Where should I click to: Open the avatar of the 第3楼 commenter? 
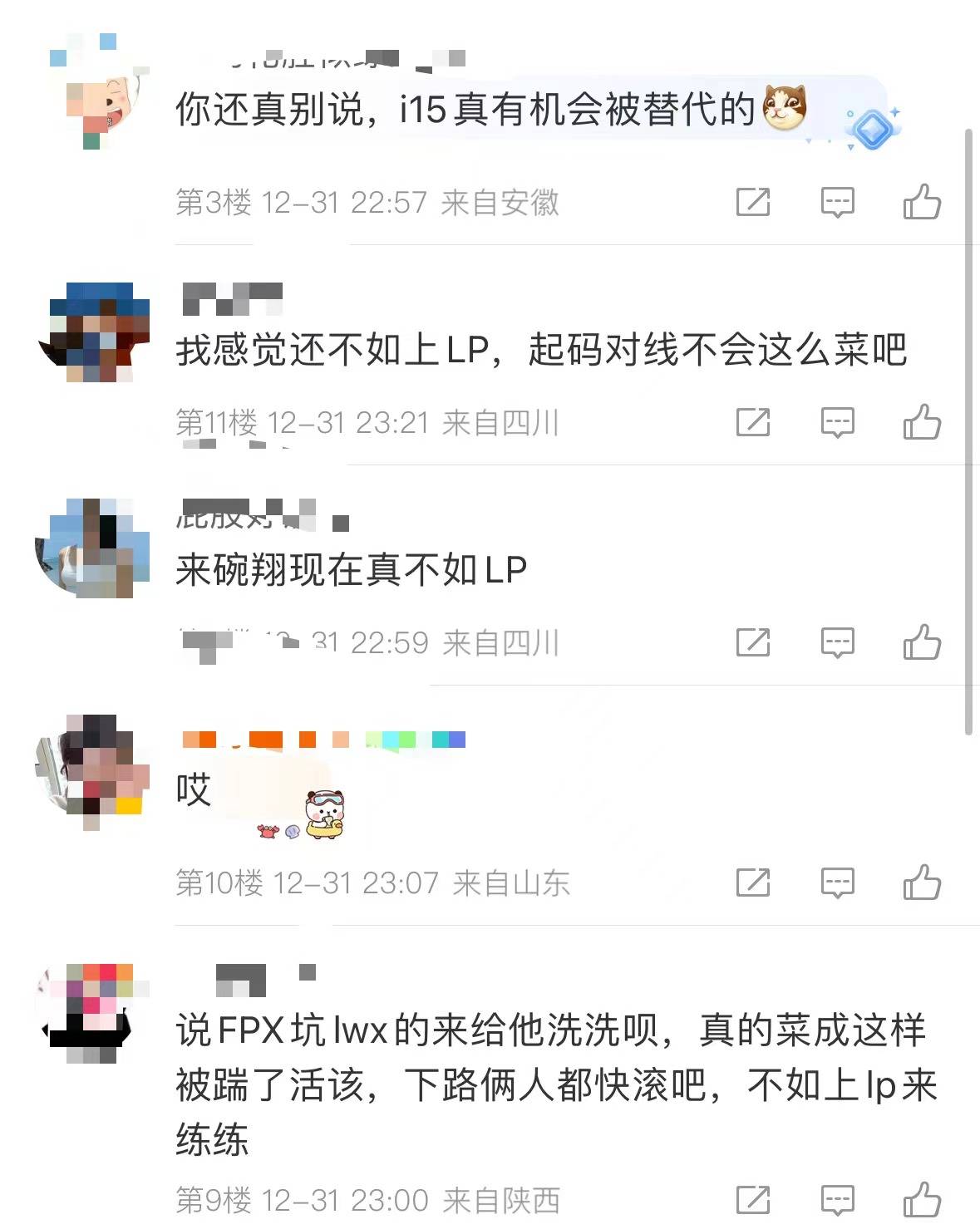[x=97, y=93]
